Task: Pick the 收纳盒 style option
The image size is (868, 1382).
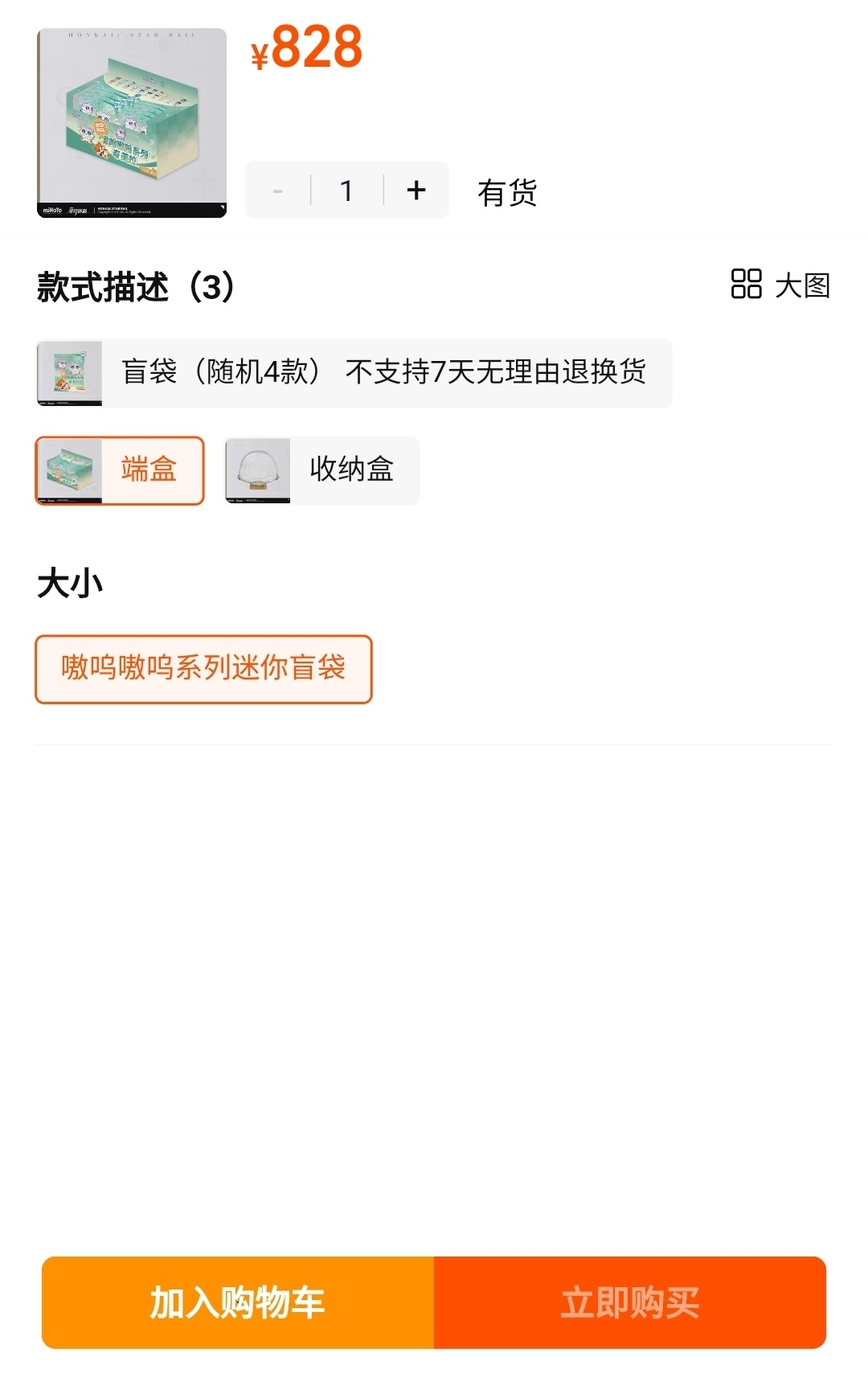Action: tap(322, 470)
